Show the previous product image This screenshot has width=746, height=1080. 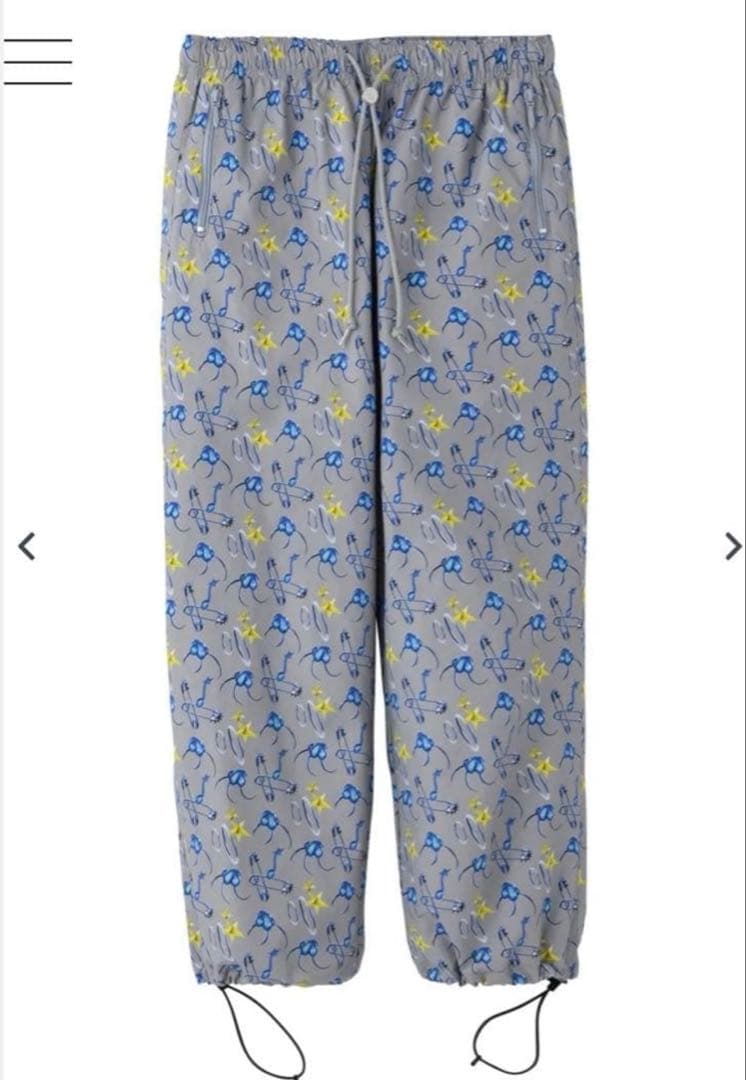[27, 546]
